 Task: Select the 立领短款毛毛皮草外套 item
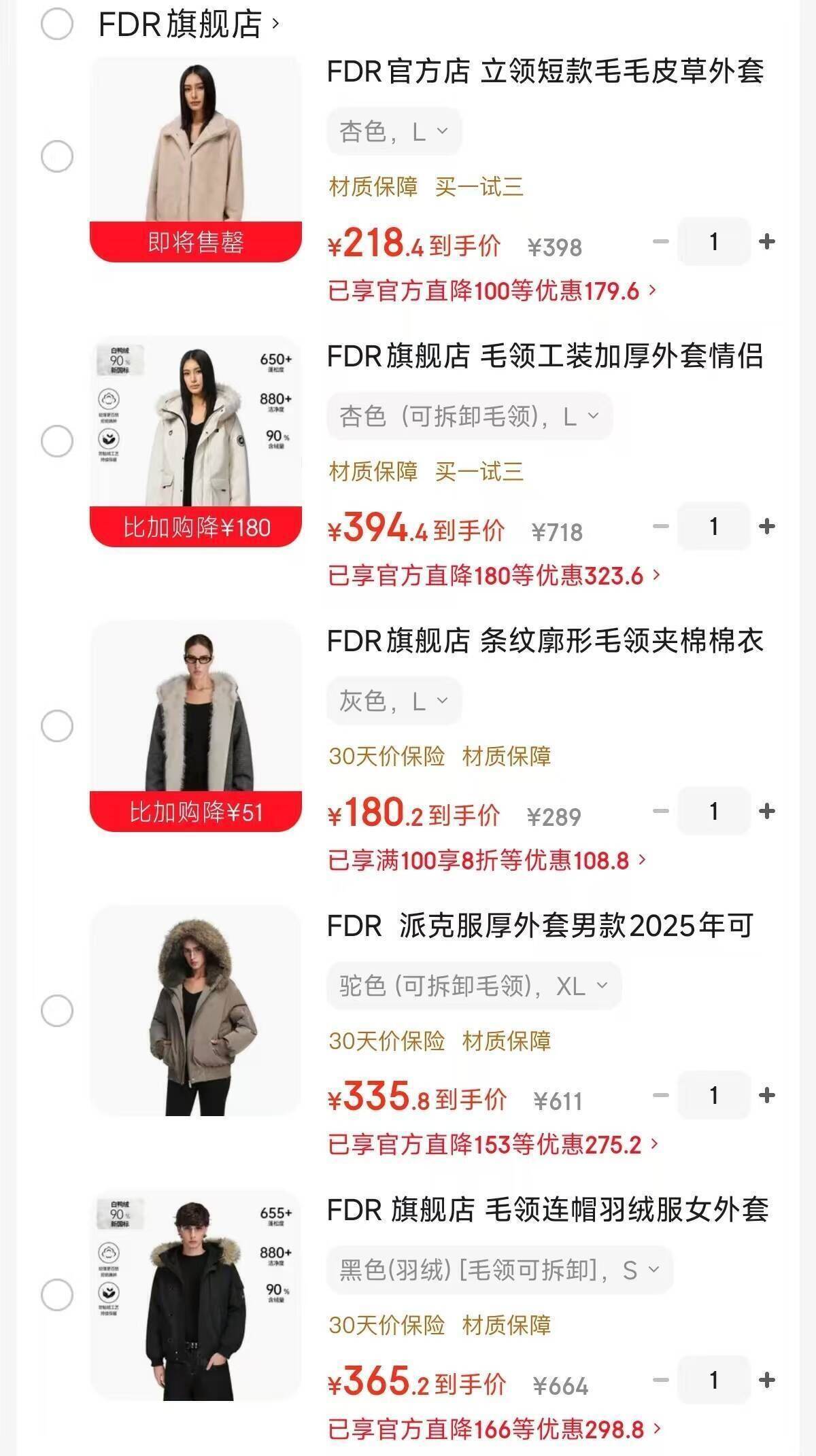57,156
